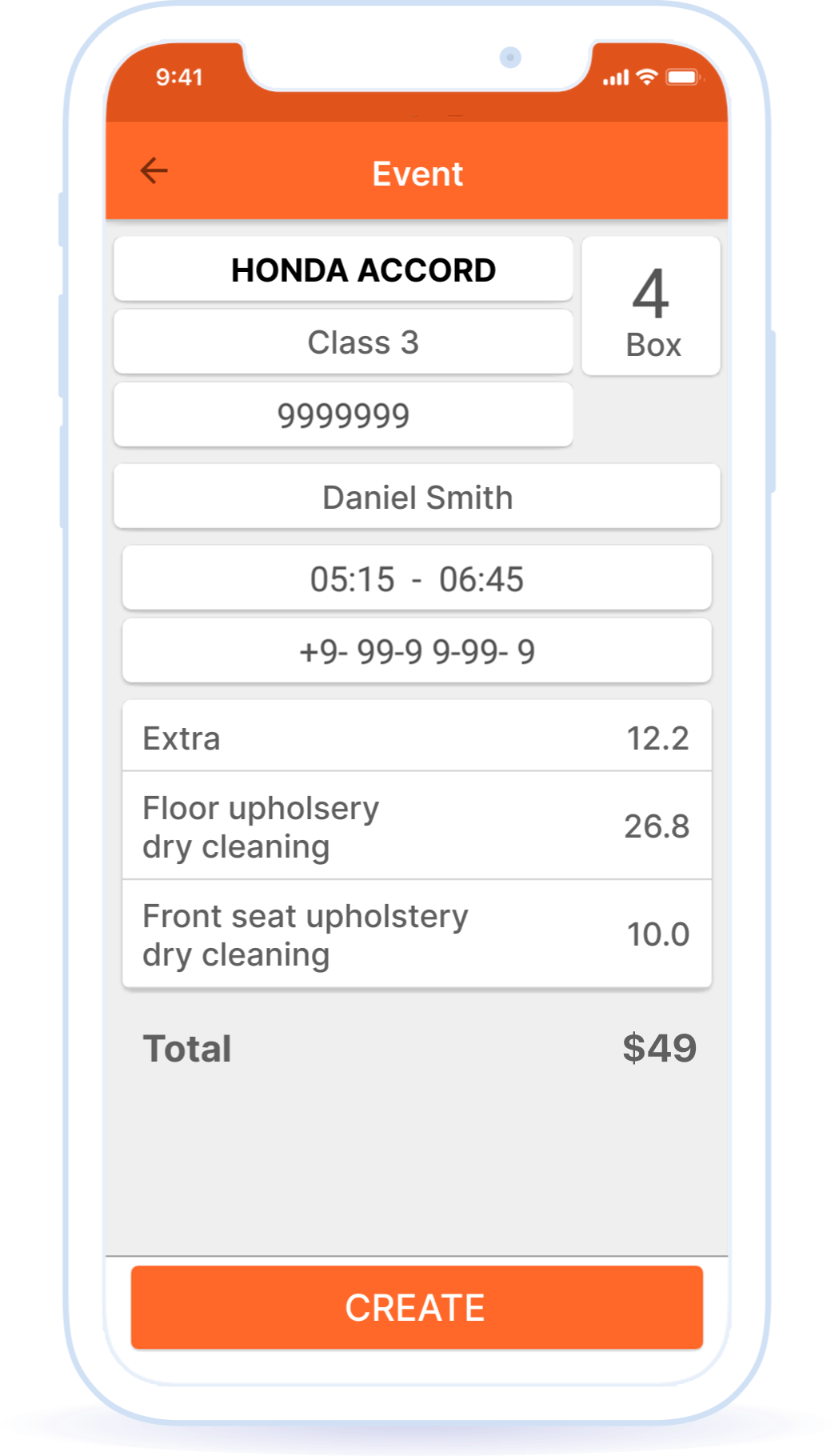
Task: Select the Box 4 tile
Action: click(x=651, y=306)
